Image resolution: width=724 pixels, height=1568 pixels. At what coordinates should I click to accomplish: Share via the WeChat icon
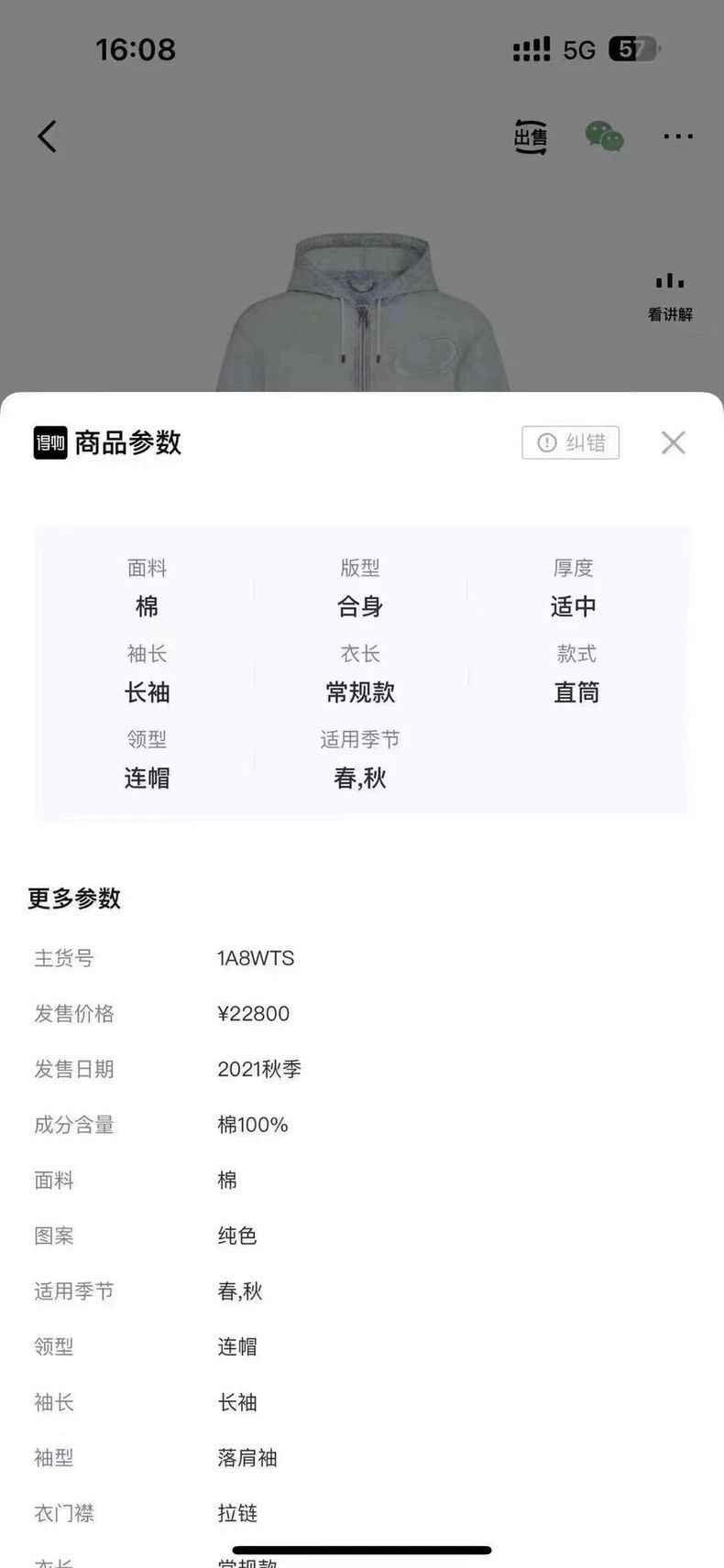point(604,136)
